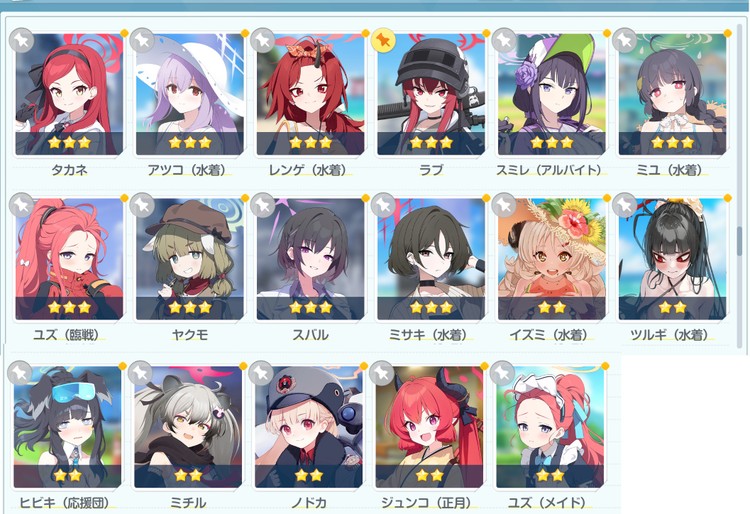Viewport: 750px width, 514px height.
Task: Pin タカネ with her pin icon
Action: (20, 40)
